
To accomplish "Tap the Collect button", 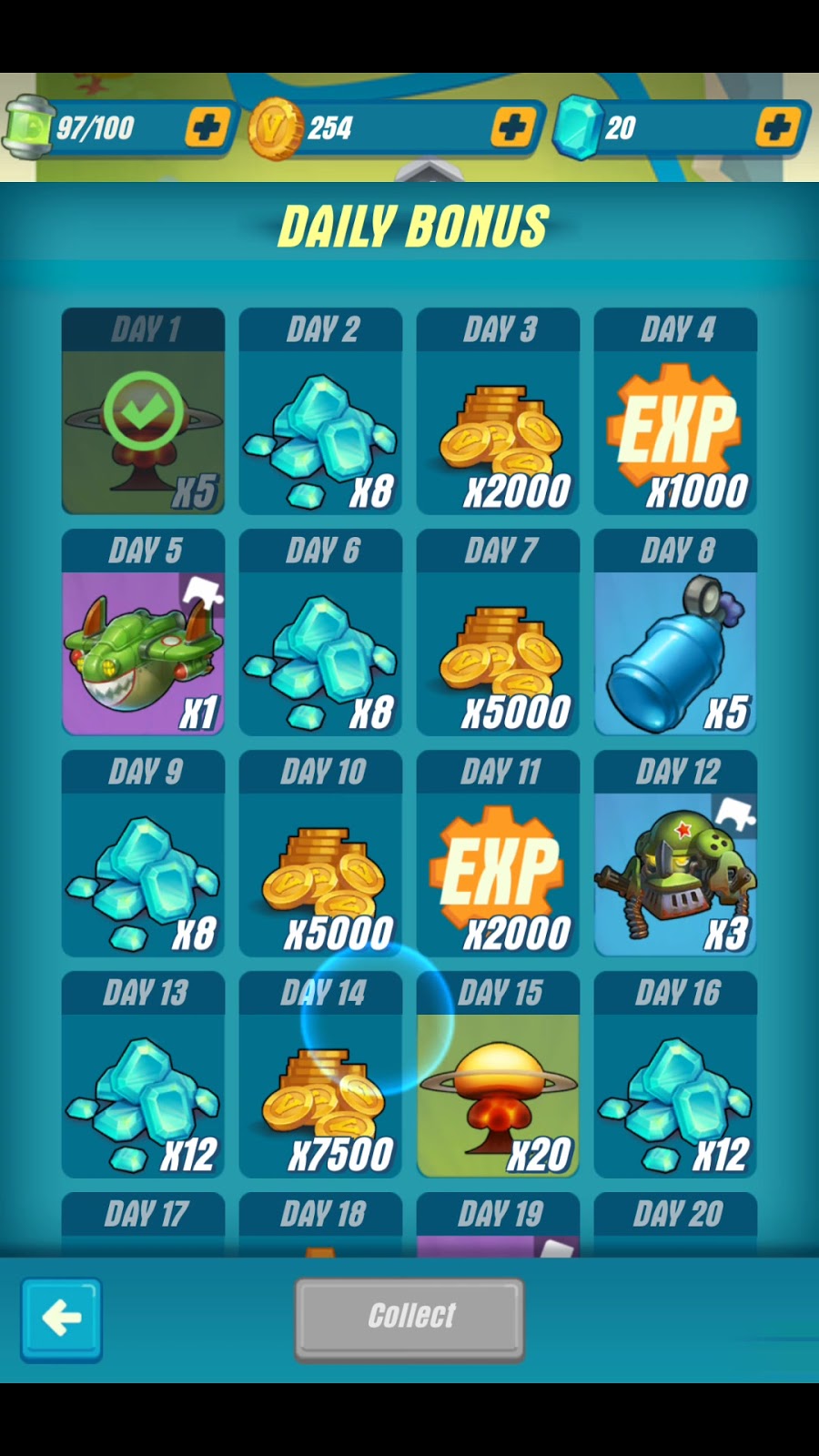I will tap(409, 1317).
